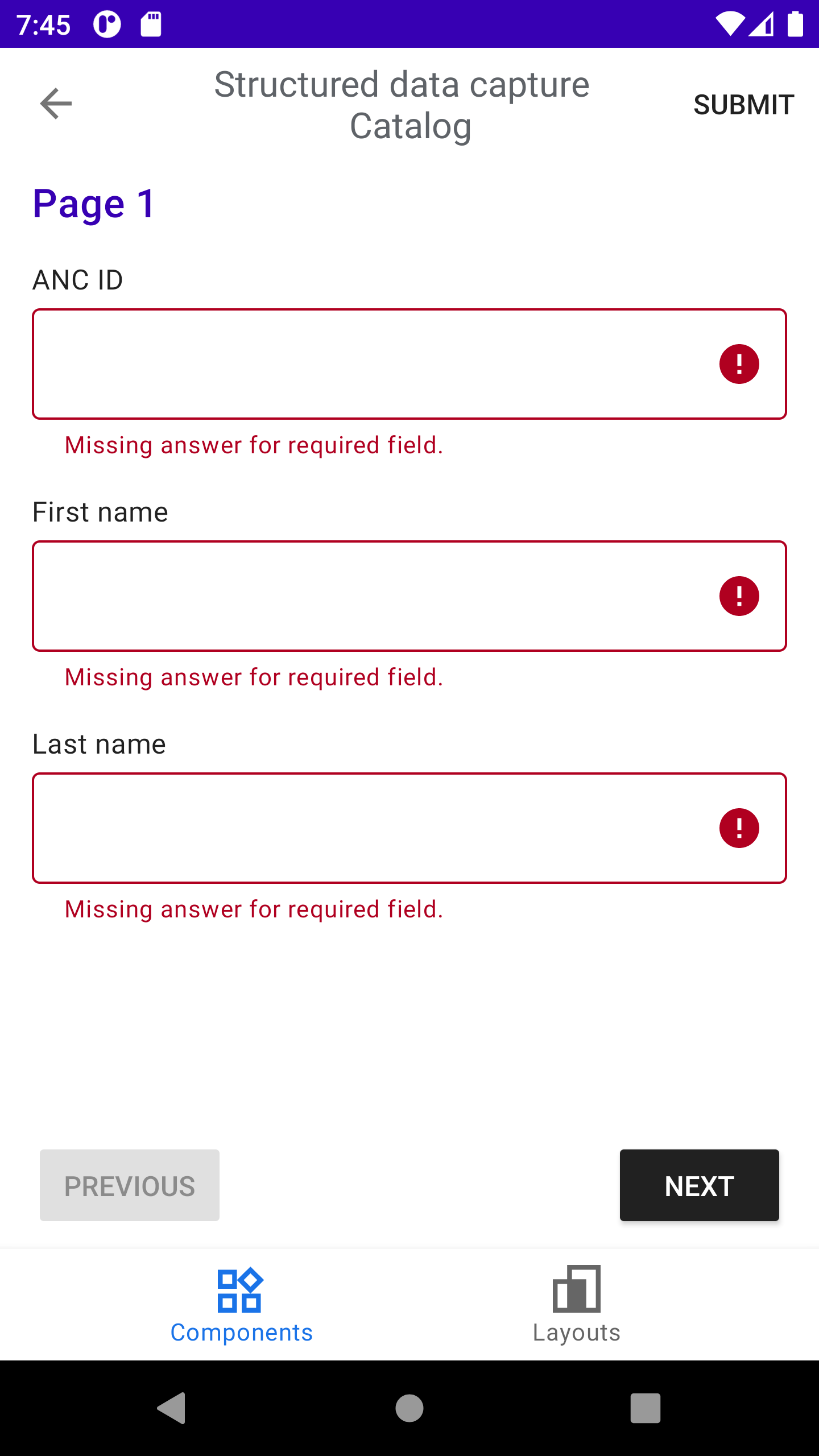Tap the Wi-Fi status icon
819x1456 pixels.
coord(730,24)
